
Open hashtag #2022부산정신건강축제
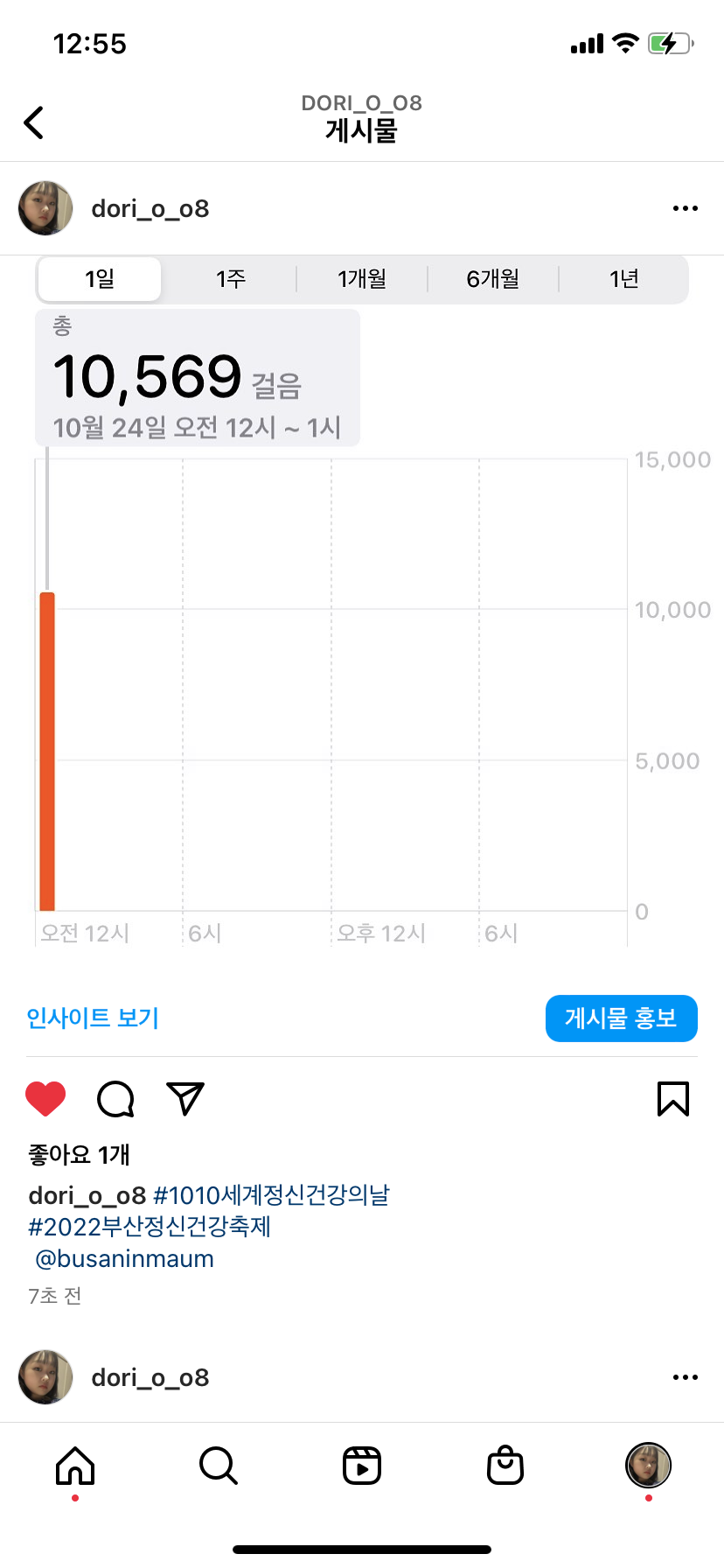[x=150, y=1227]
